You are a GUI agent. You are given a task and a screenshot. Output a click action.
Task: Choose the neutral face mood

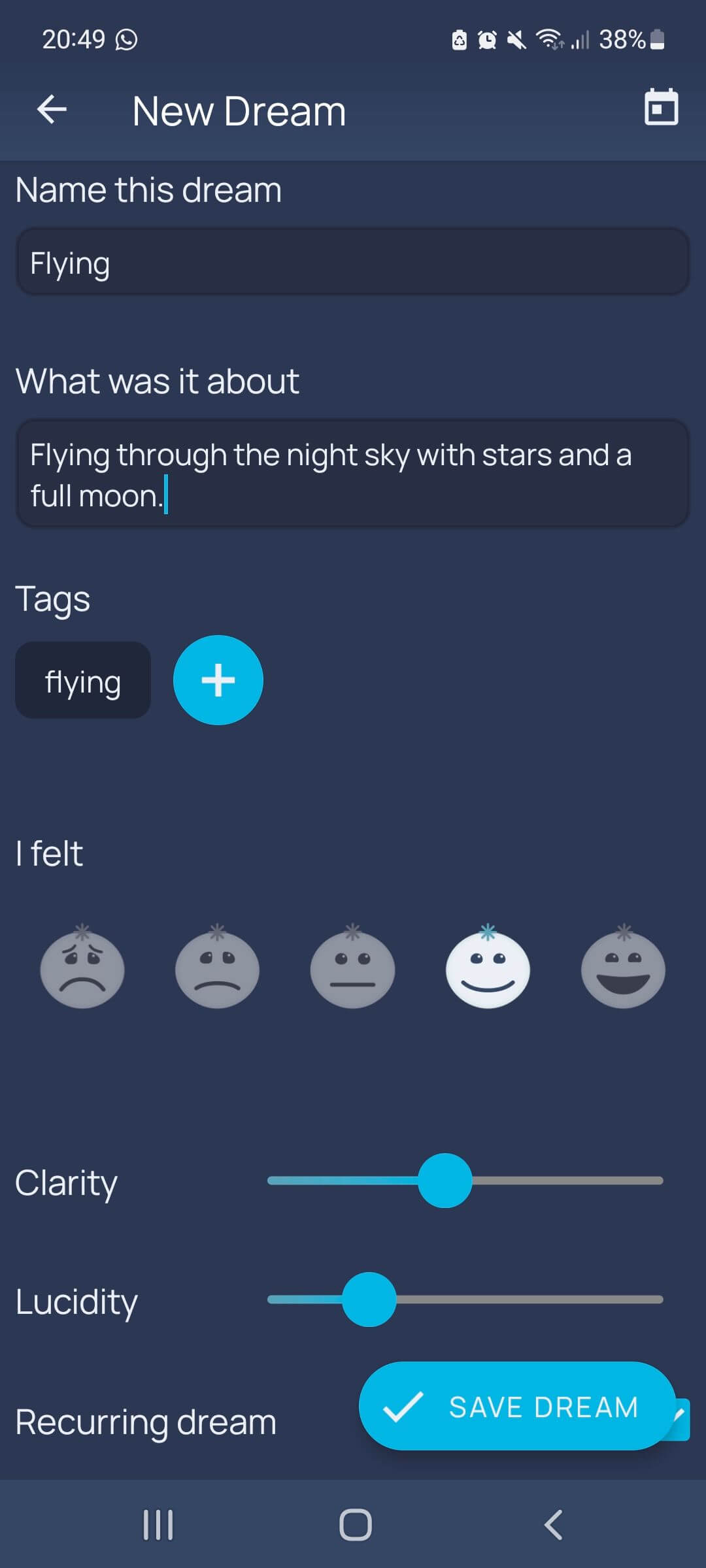point(353,968)
